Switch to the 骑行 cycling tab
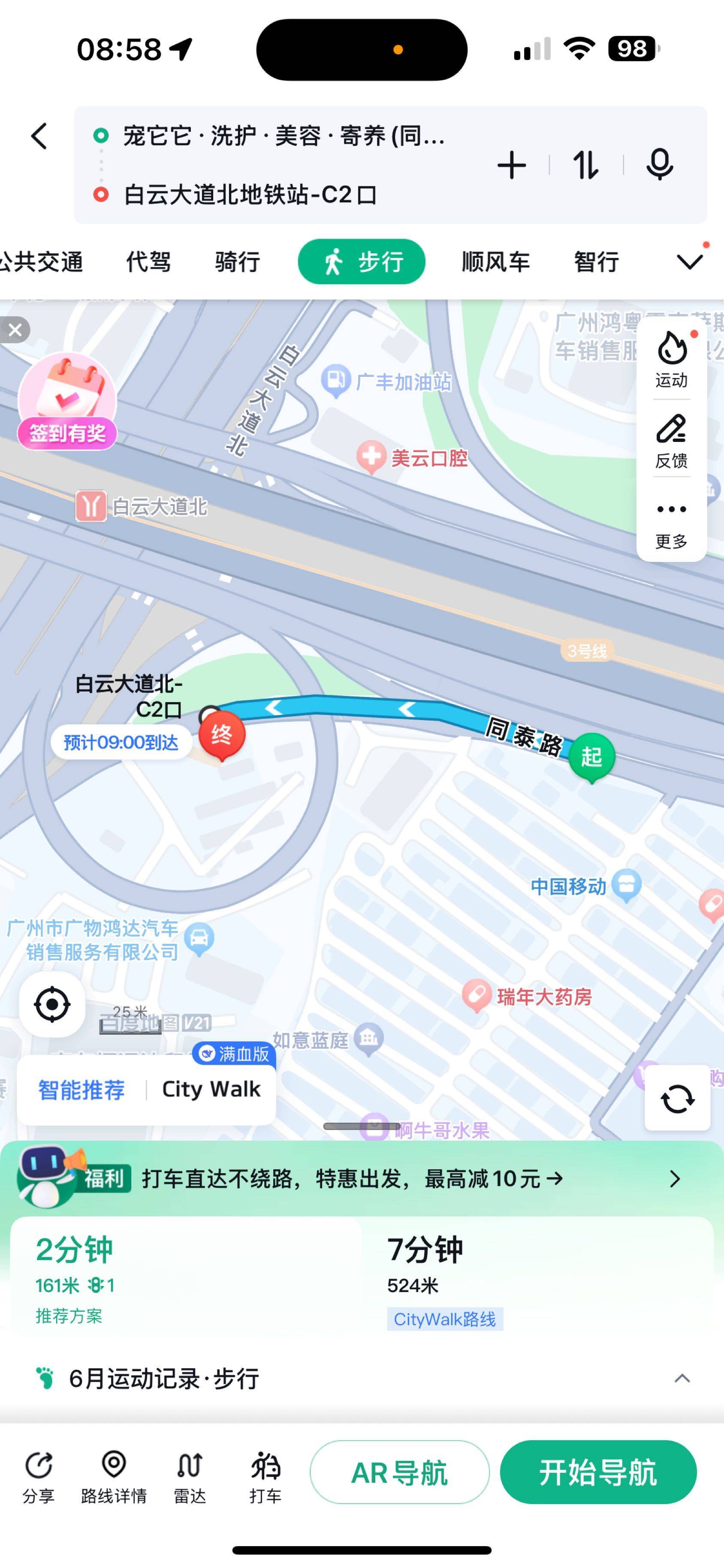This screenshot has height=1568, width=724. (x=238, y=262)
